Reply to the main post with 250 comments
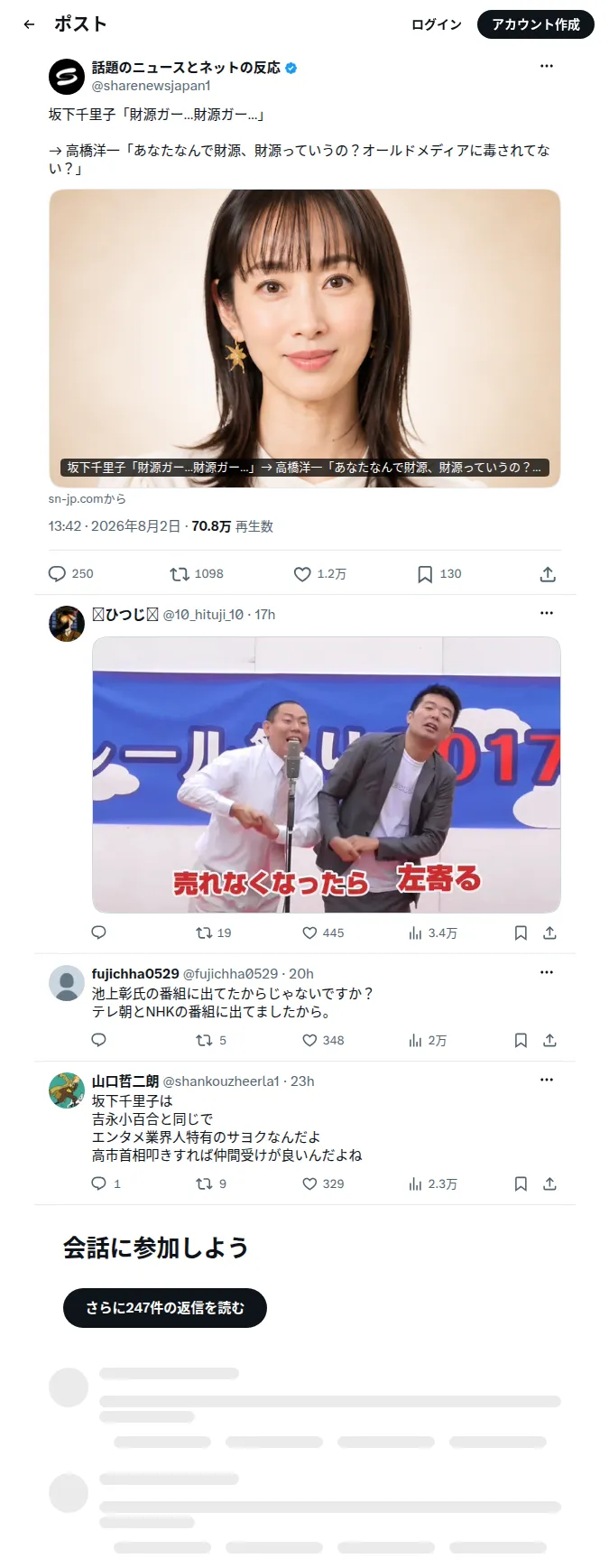The image size is (609, 1568). [70, 574]
